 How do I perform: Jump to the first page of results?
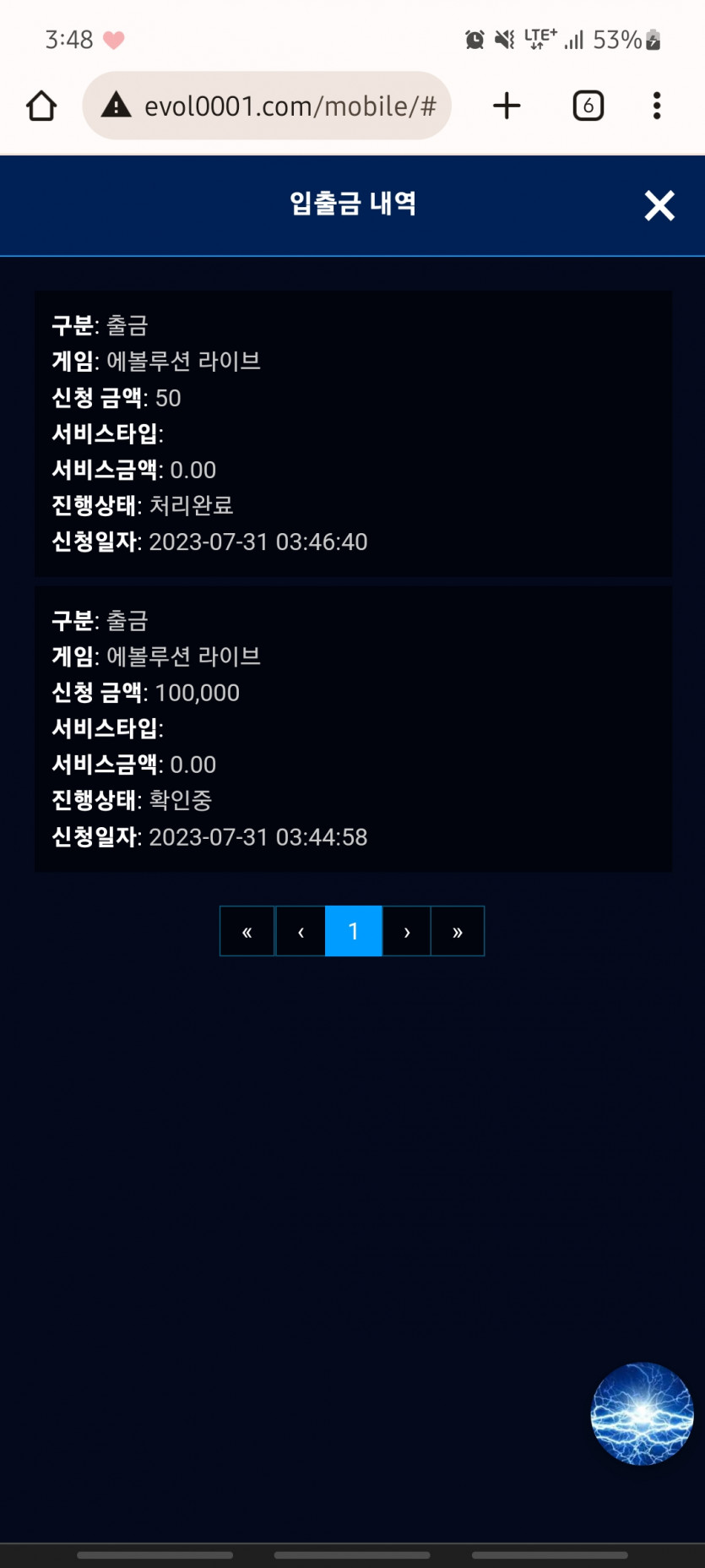pyautogui.click(x=247, y=931)
